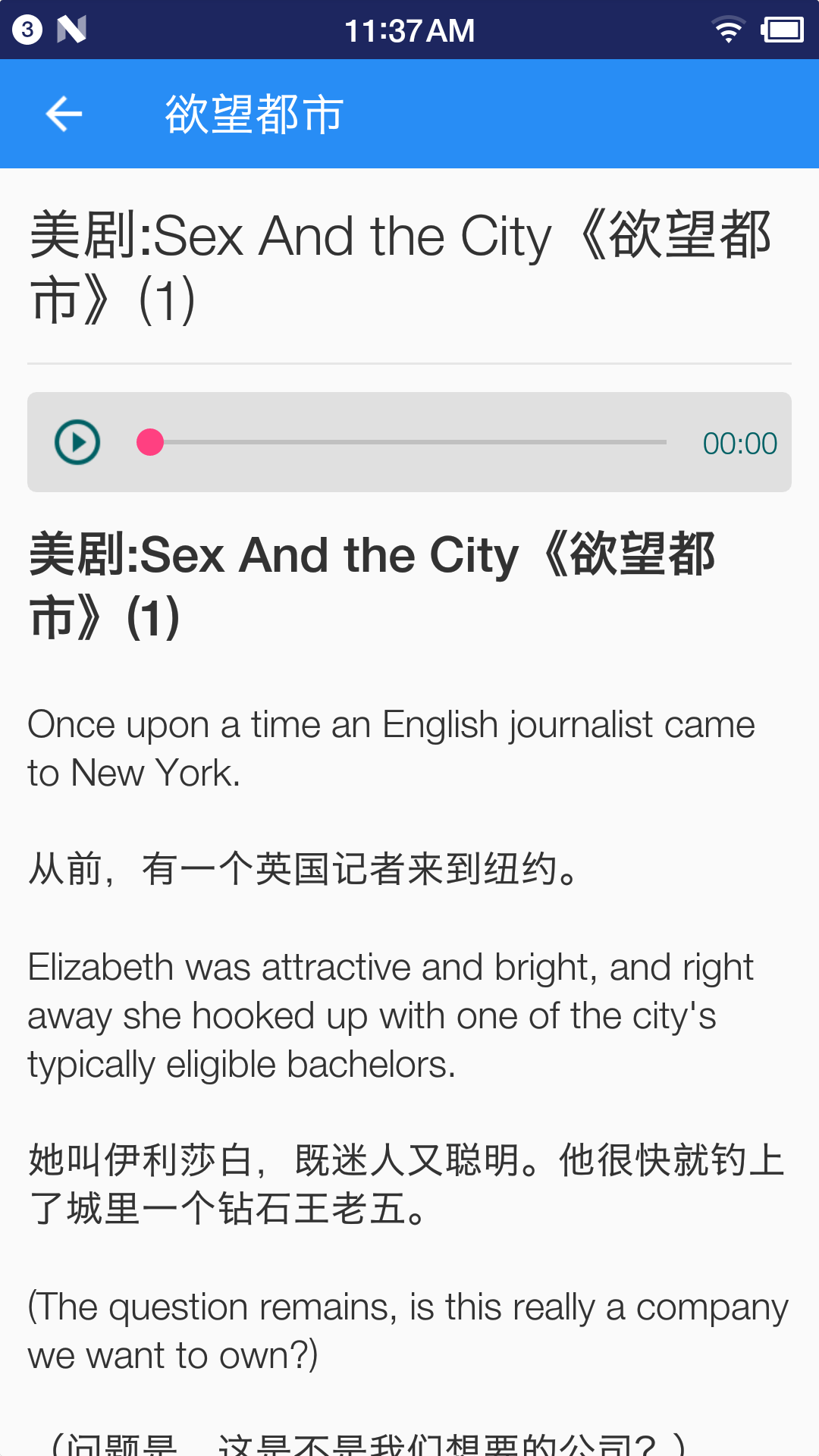
Task: Tap the battery indicator in the status bar
Action: point(782,30)
